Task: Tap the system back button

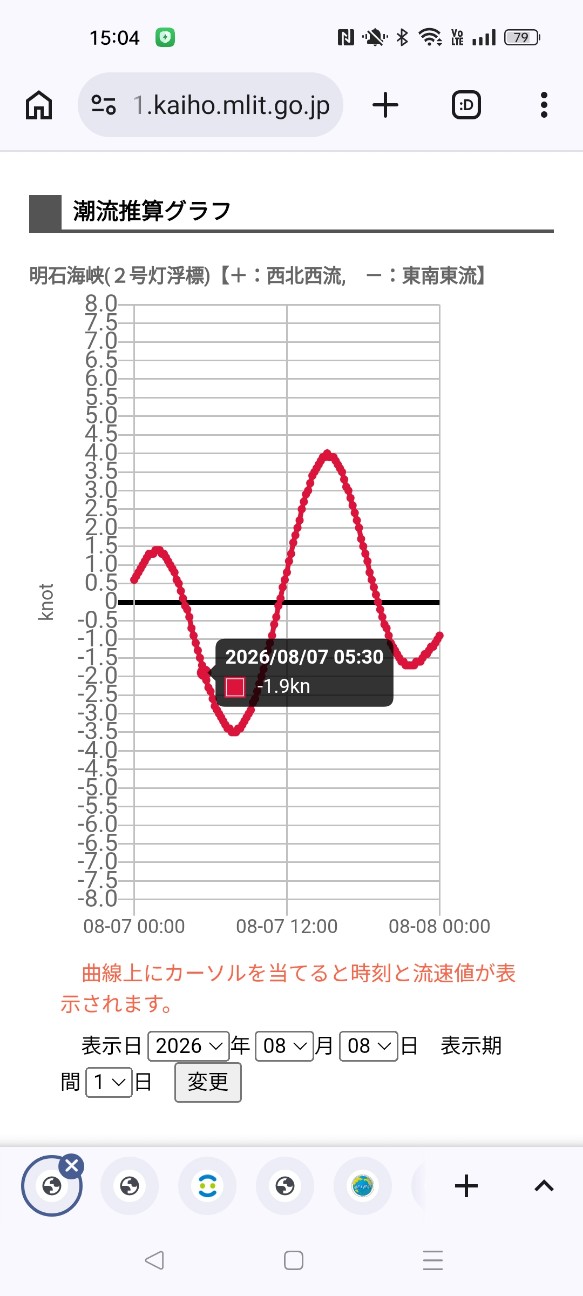Action: click(x=153, y=1260)
